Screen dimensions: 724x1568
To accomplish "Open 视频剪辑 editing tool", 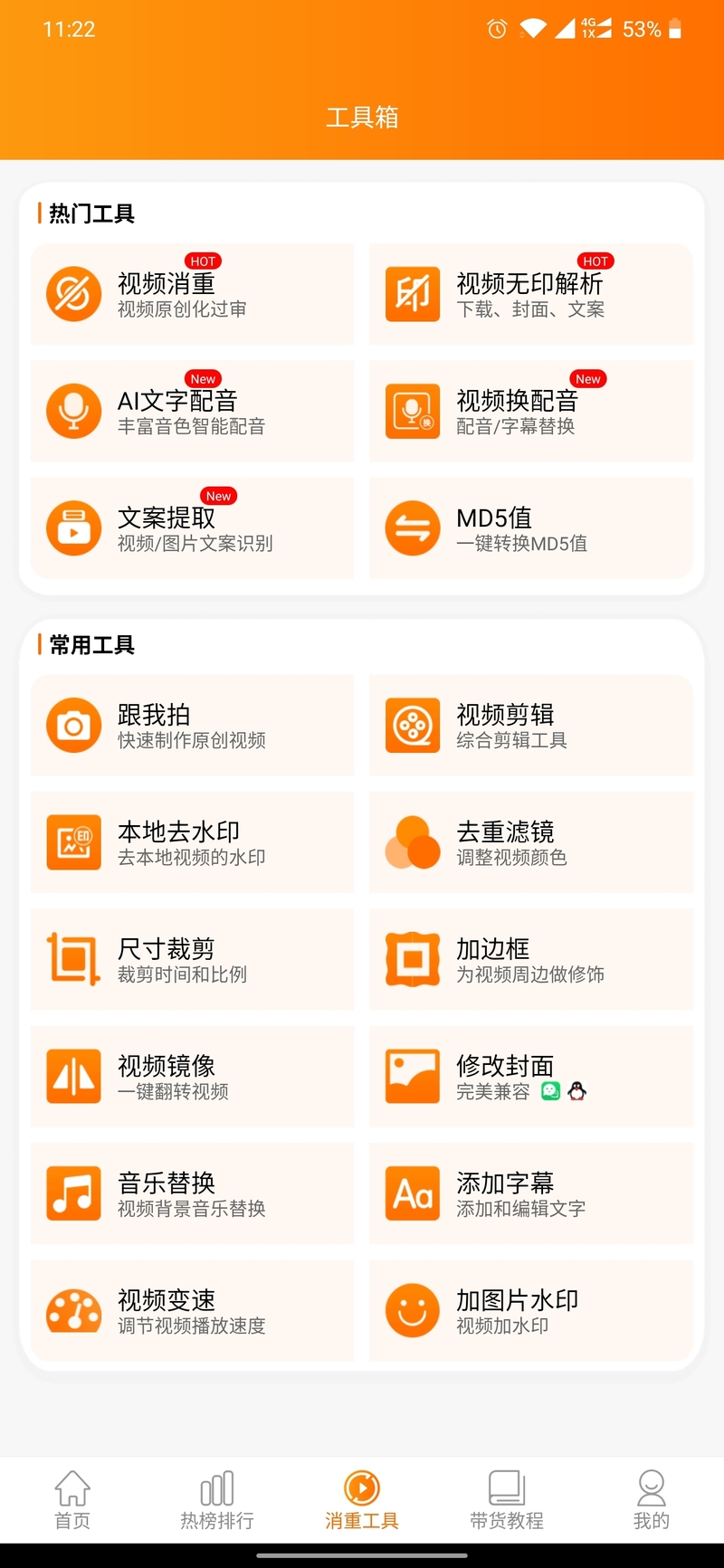I will click(x=531, y=725).
